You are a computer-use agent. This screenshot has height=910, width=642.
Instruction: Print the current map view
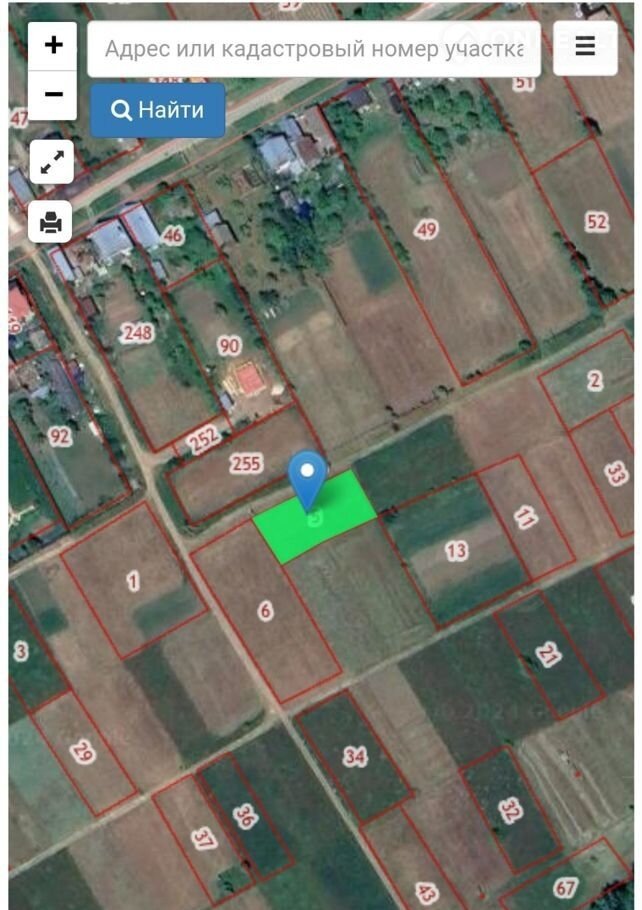(52, 222)
